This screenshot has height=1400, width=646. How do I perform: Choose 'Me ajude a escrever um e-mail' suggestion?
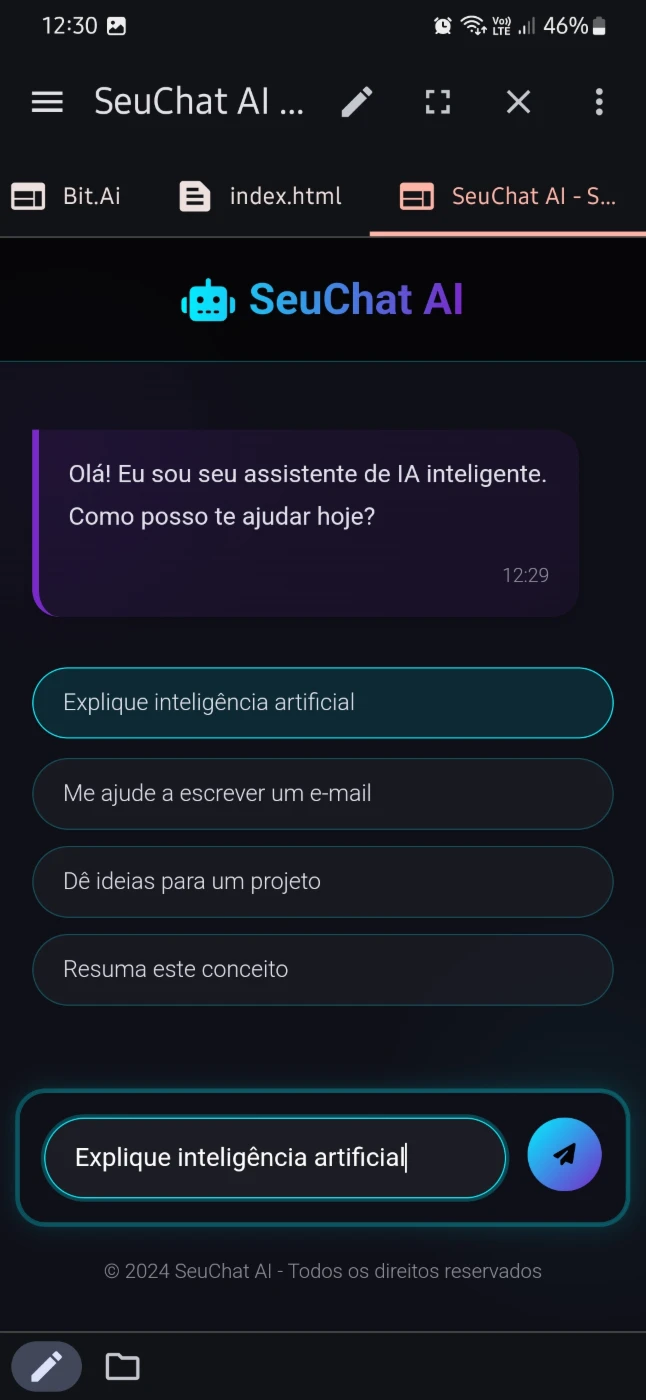click(x=323, y=794)
